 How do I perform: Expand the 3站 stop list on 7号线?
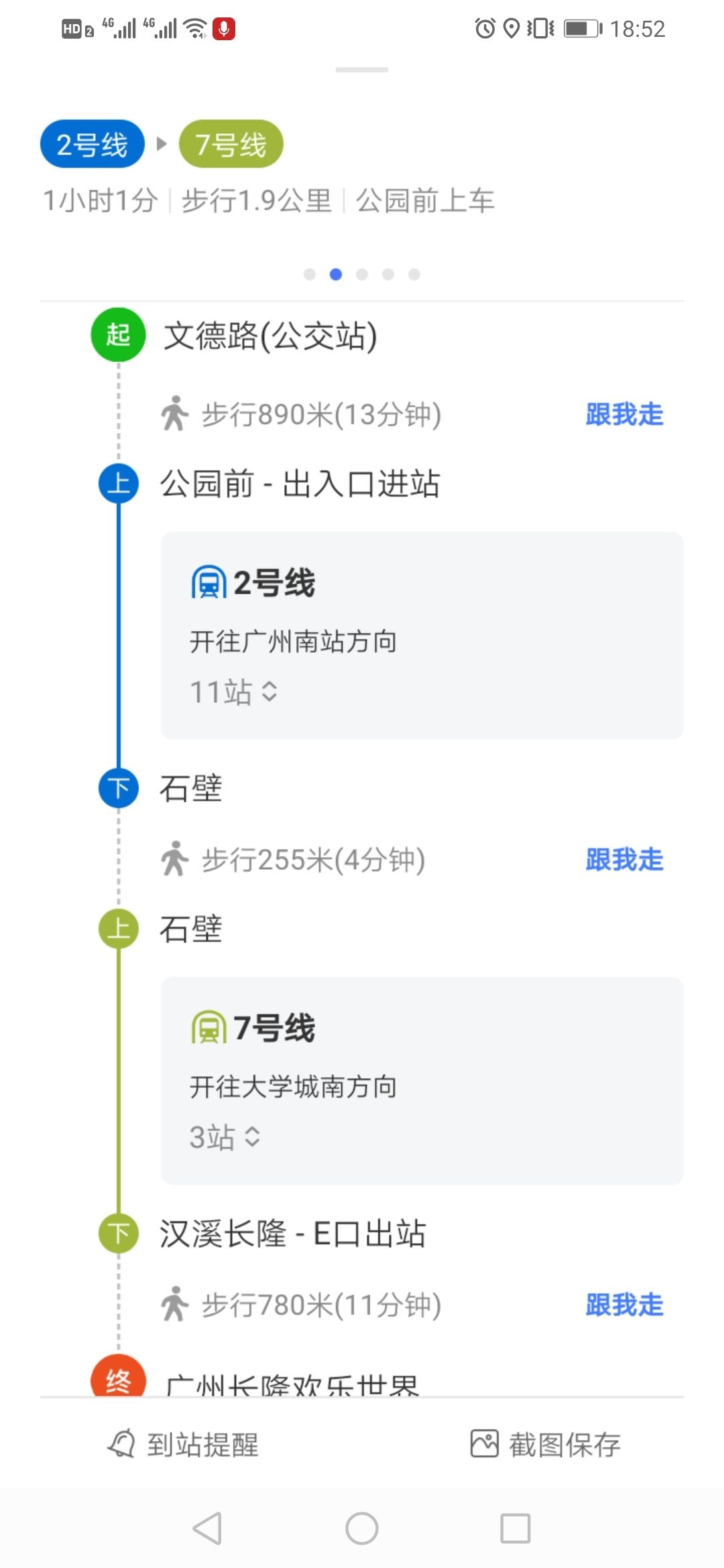[x=225, y=1137]
